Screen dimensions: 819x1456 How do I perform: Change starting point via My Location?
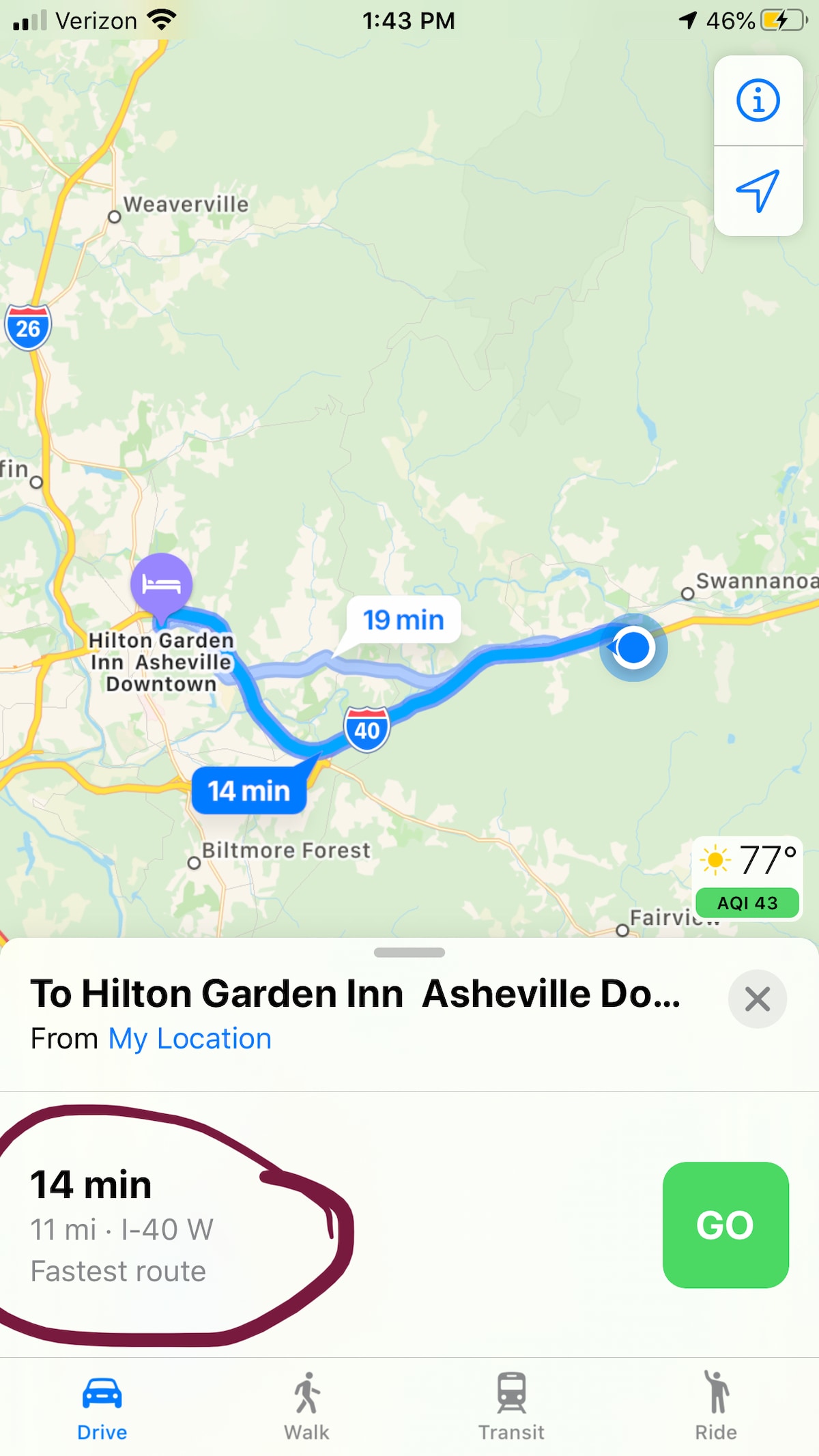click(x=190, y=1038)
